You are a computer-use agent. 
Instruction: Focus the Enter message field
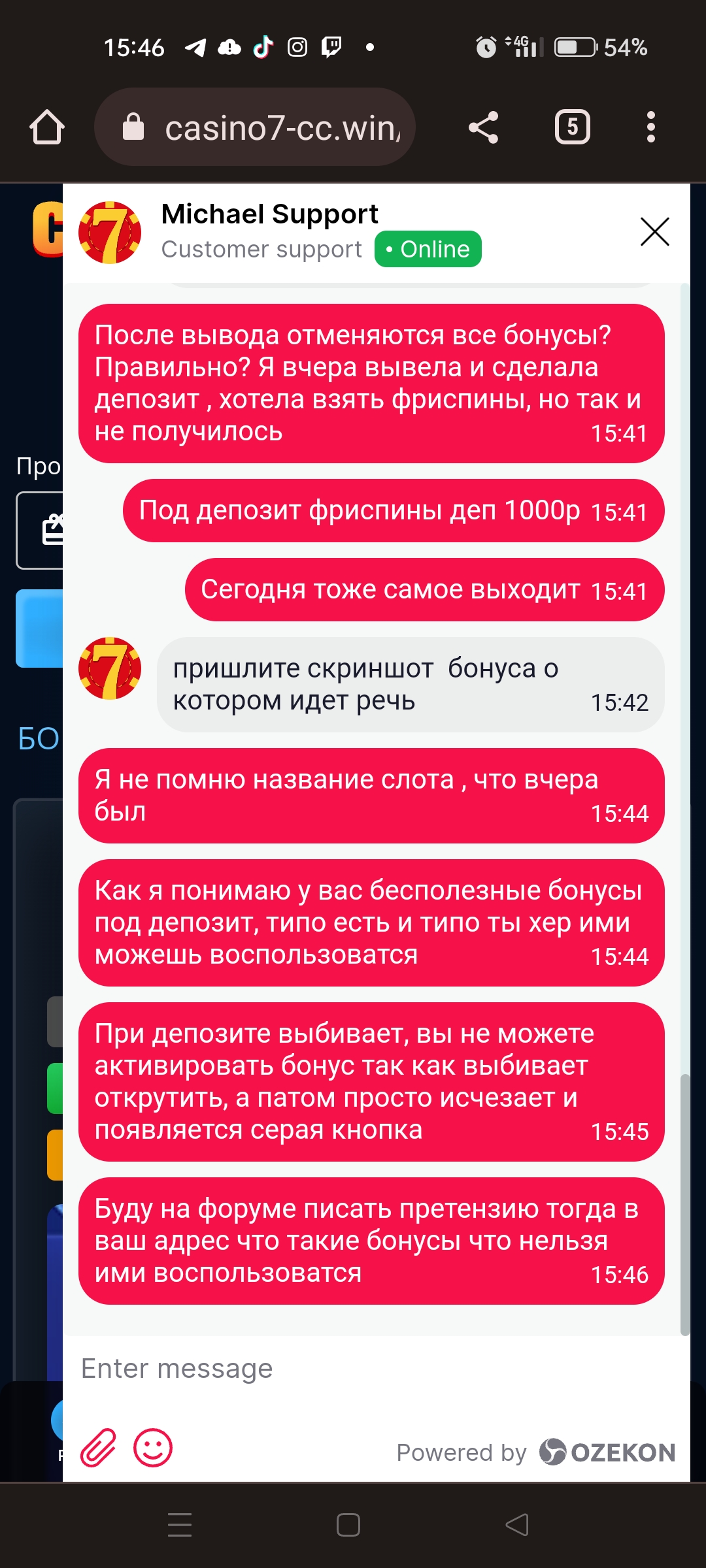[377, 1369]
